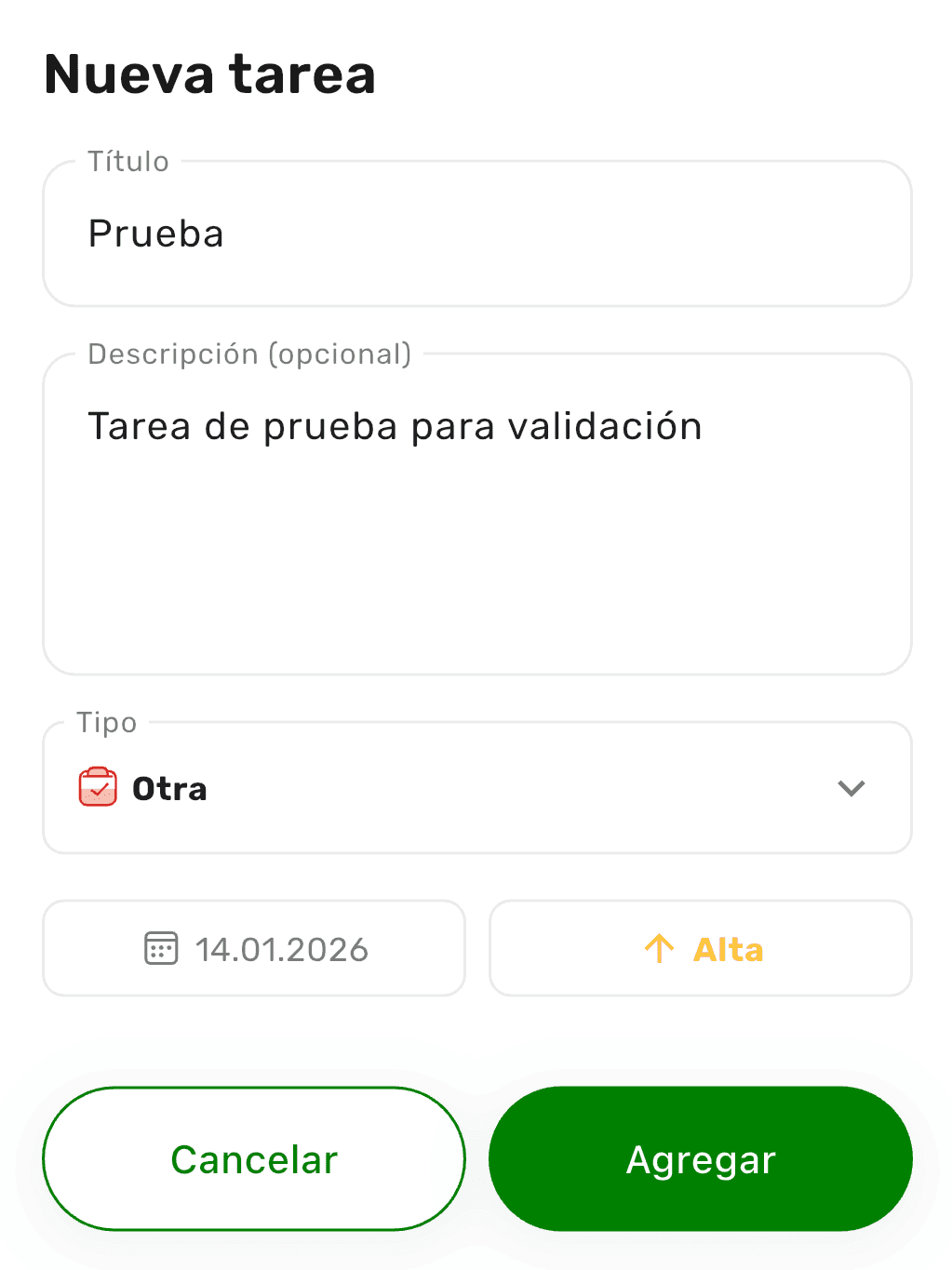Open the date picker showing 14.01.2026
Image resolution: width=952 pixels, height=1270 pixels.
click(x=254, y=949)
